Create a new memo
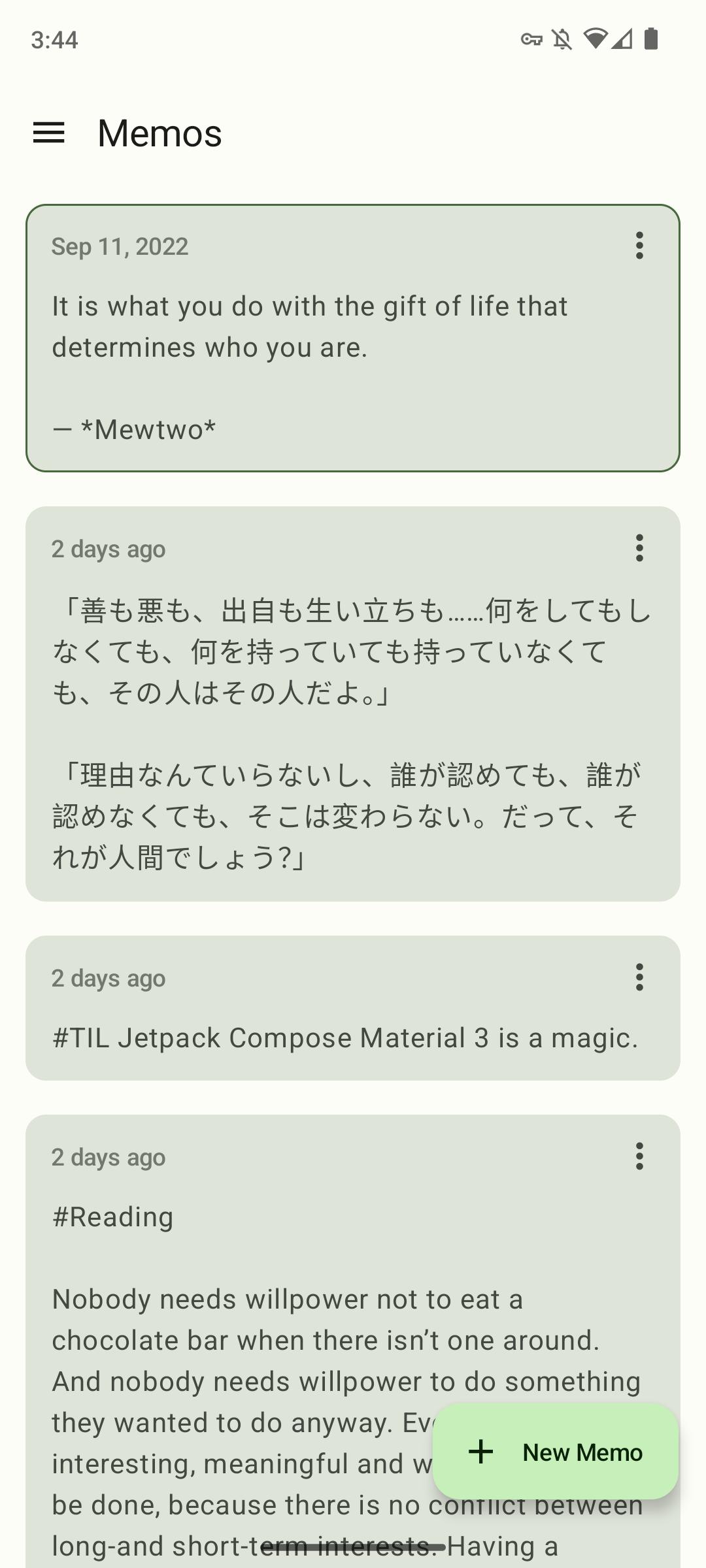This screenshot has width=706, height=1568. tap(556, 1452)
